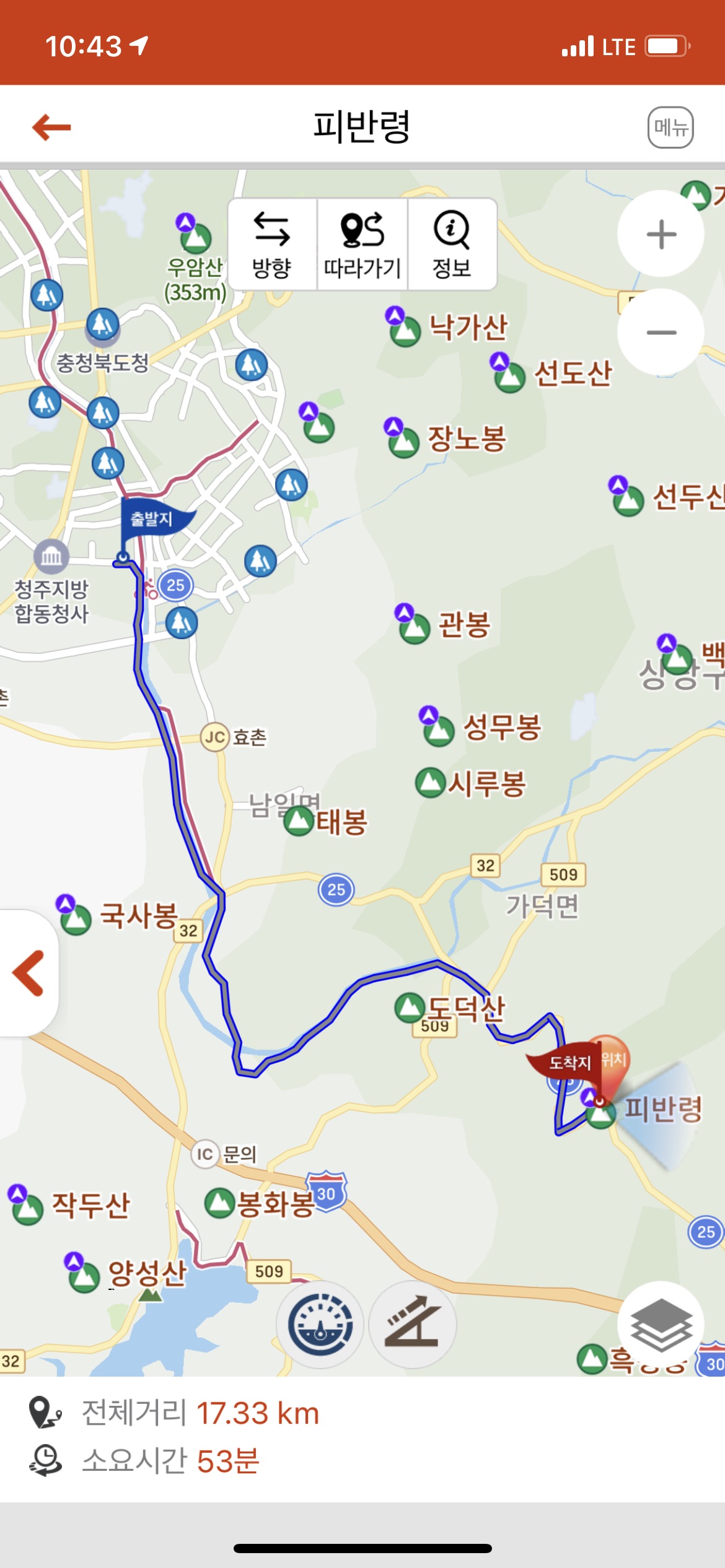Zoom out on the map
The width and height of the screenshot is (725, 1568).
click(661, 332)
